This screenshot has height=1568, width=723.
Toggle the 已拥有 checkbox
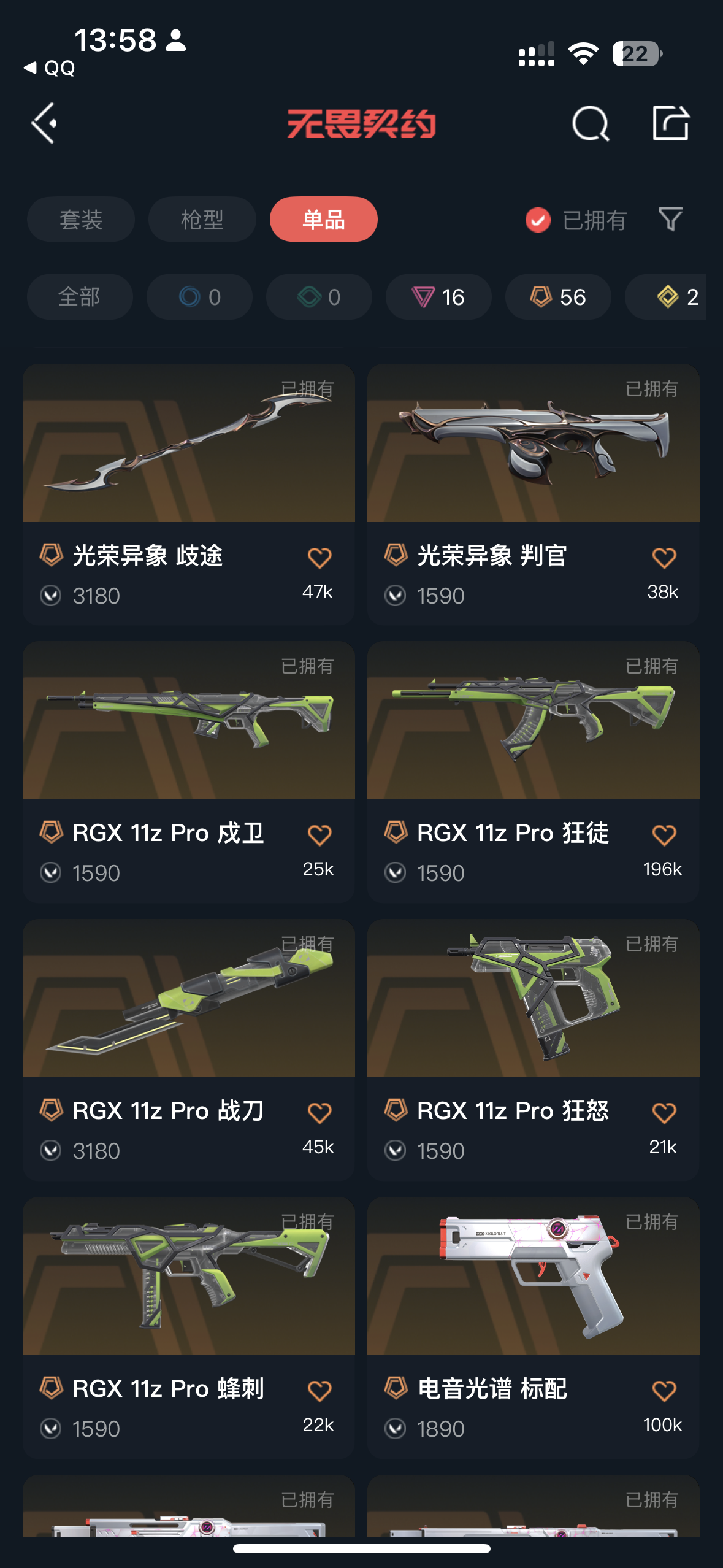[538, 220]
